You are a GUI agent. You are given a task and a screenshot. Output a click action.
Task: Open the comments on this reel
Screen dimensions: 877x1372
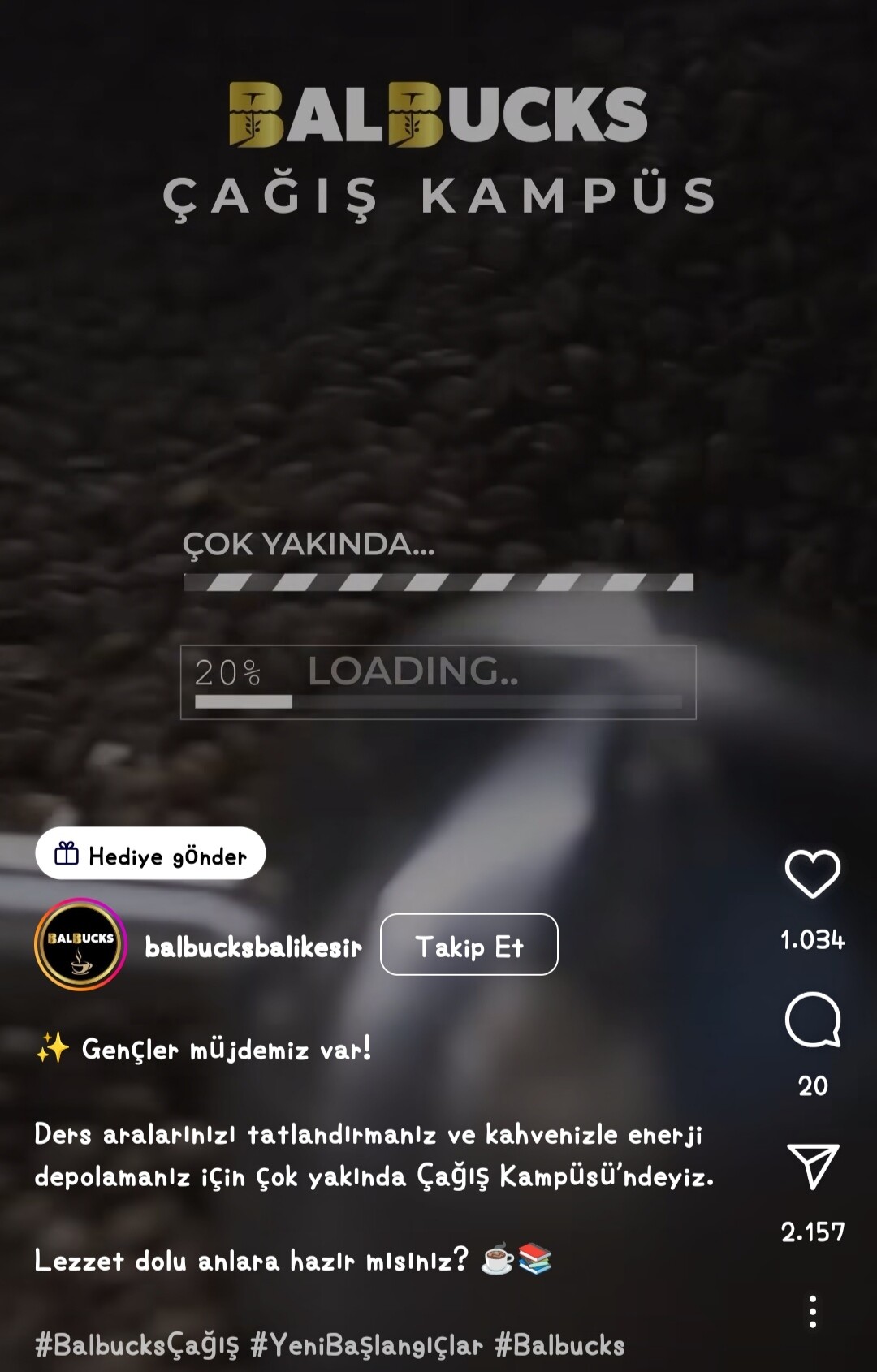coord(812,1020)
